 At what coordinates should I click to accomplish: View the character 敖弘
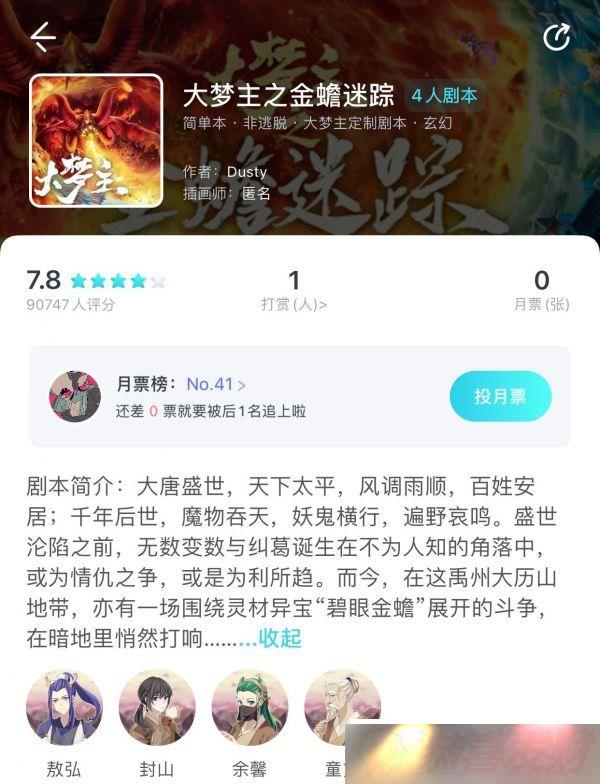(64, 708)
